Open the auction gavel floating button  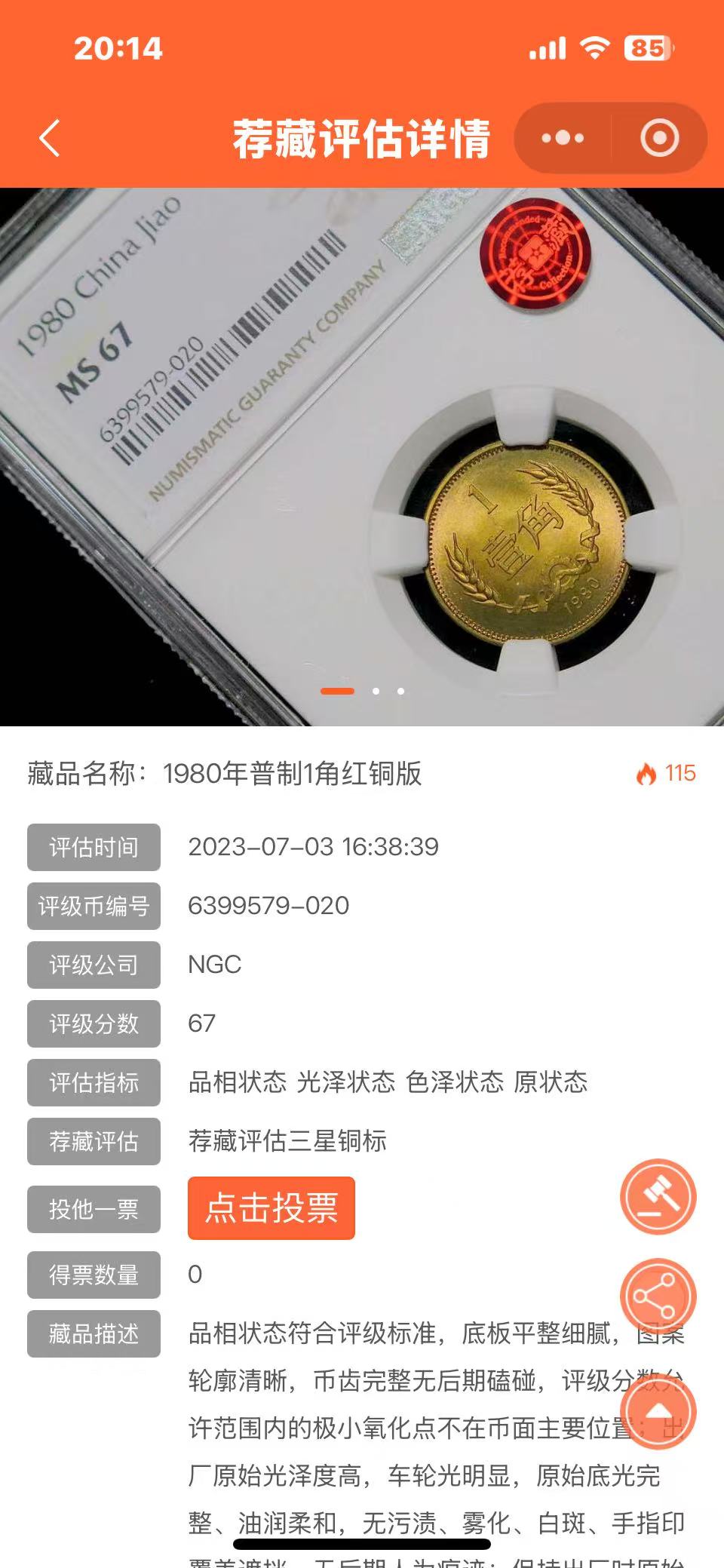[658, 1196]
